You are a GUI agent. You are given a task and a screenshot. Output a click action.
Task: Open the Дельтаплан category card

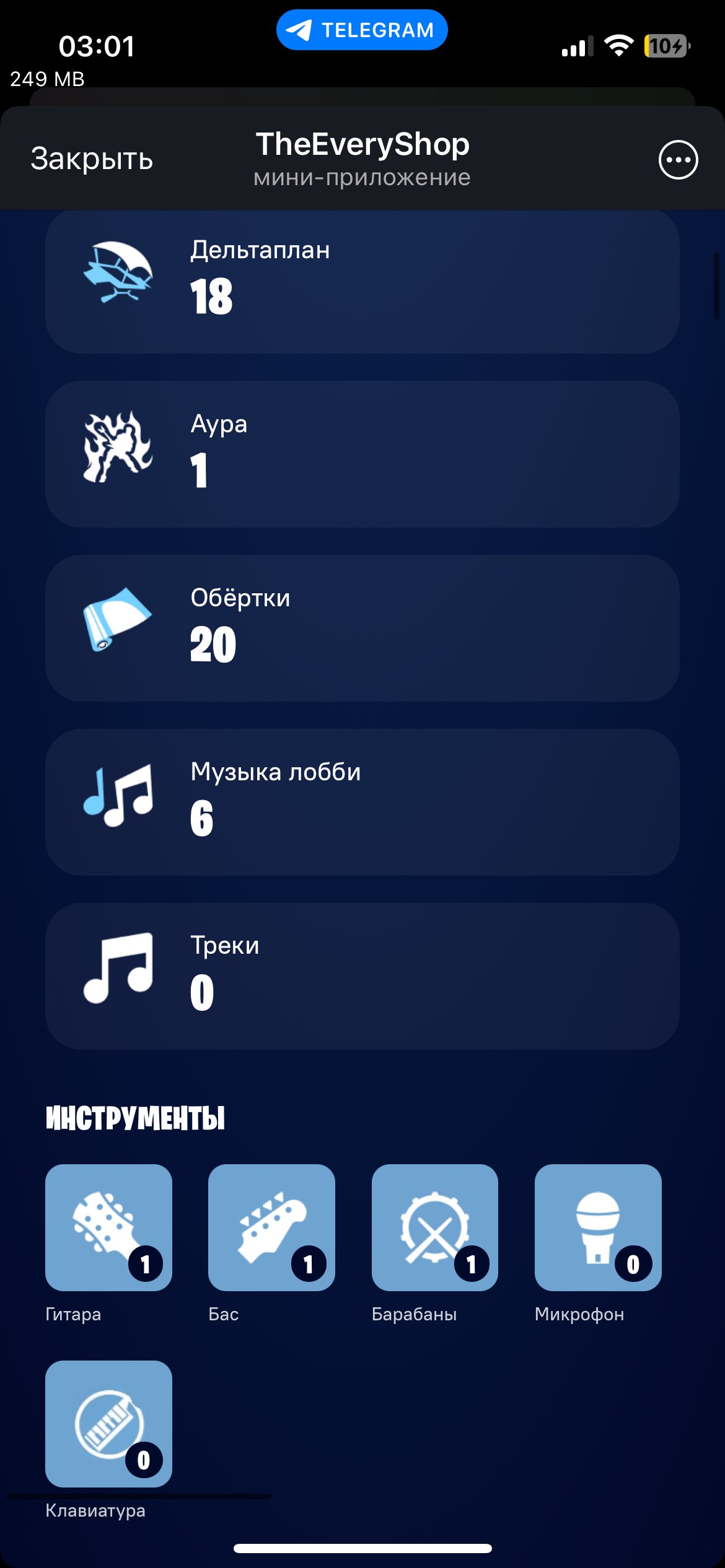(362, 281)
